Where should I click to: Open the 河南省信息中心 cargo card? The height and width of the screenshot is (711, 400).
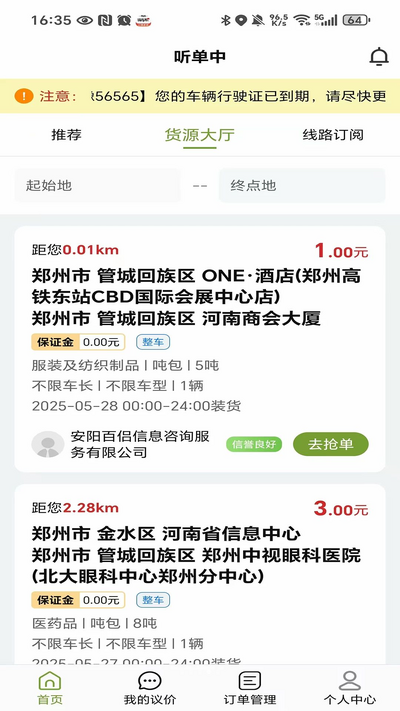200,575
